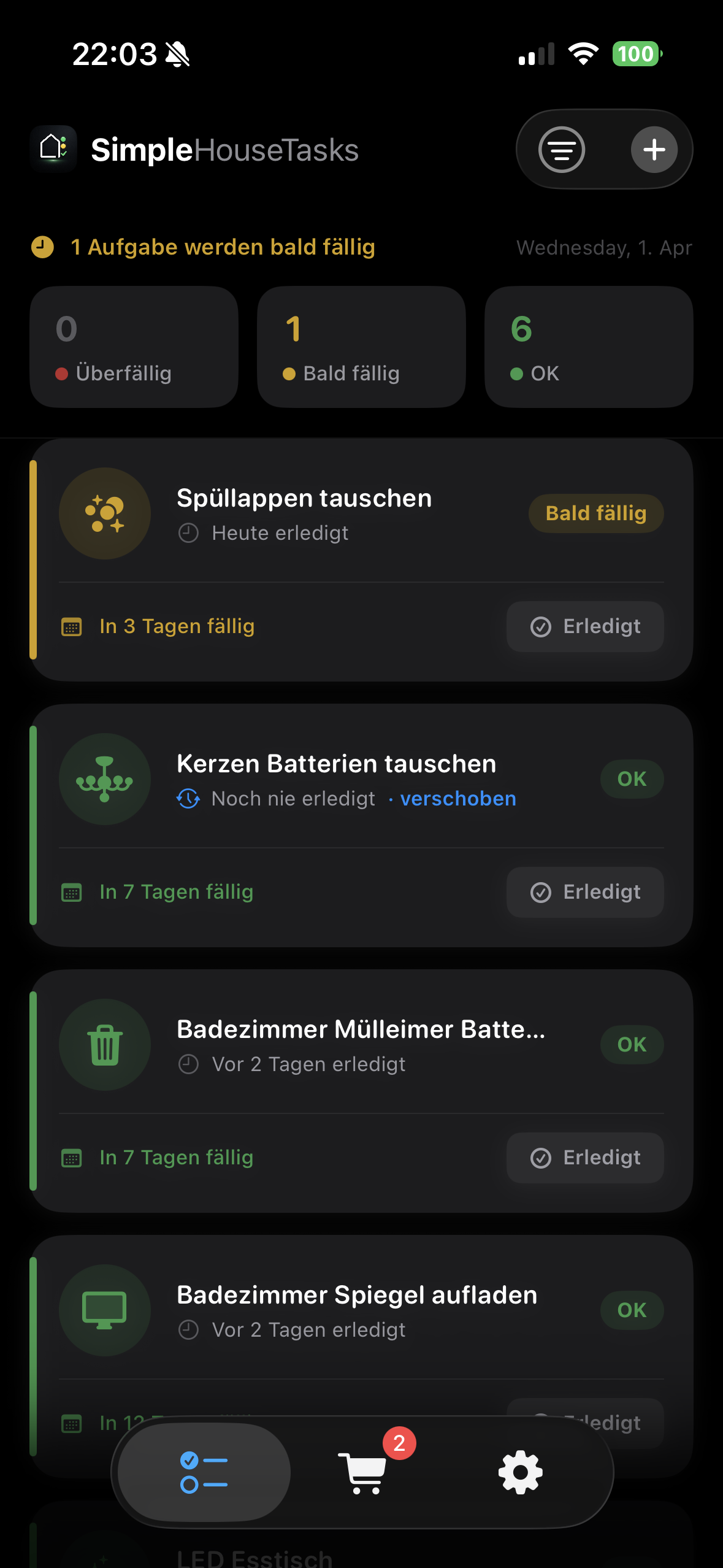Click the OK badge on Kerzen Batterien tauschen

tap(631, 779)
